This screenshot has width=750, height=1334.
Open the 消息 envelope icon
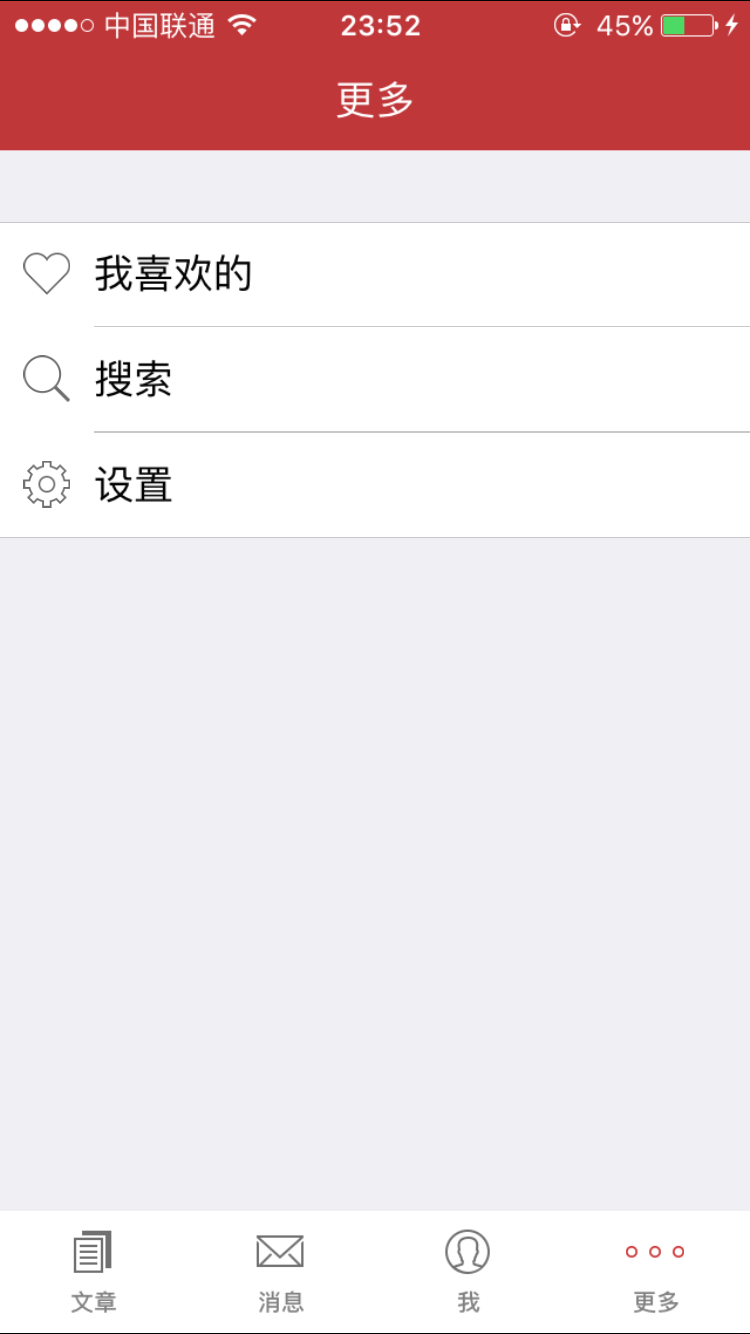tap(280, 1250)
